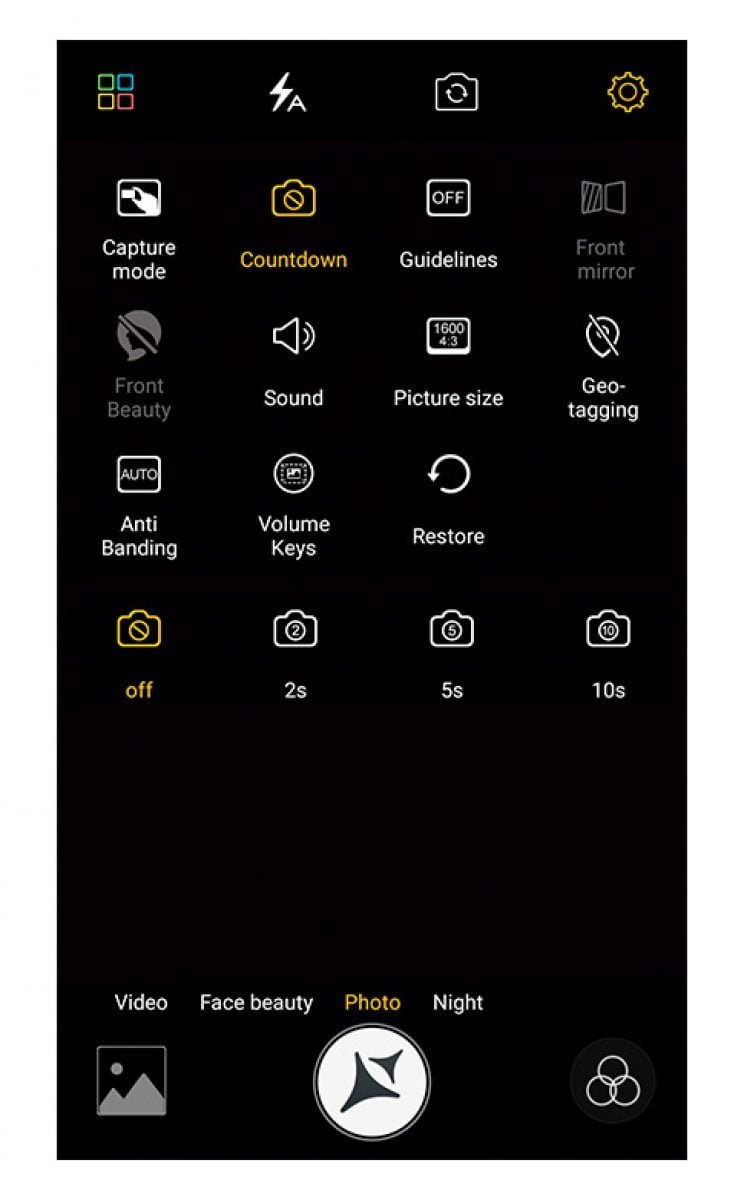Image resolution: width=744 pixels, height=1200 pixels.
Task: Switch to Night mode
Action: point(458,1003)
